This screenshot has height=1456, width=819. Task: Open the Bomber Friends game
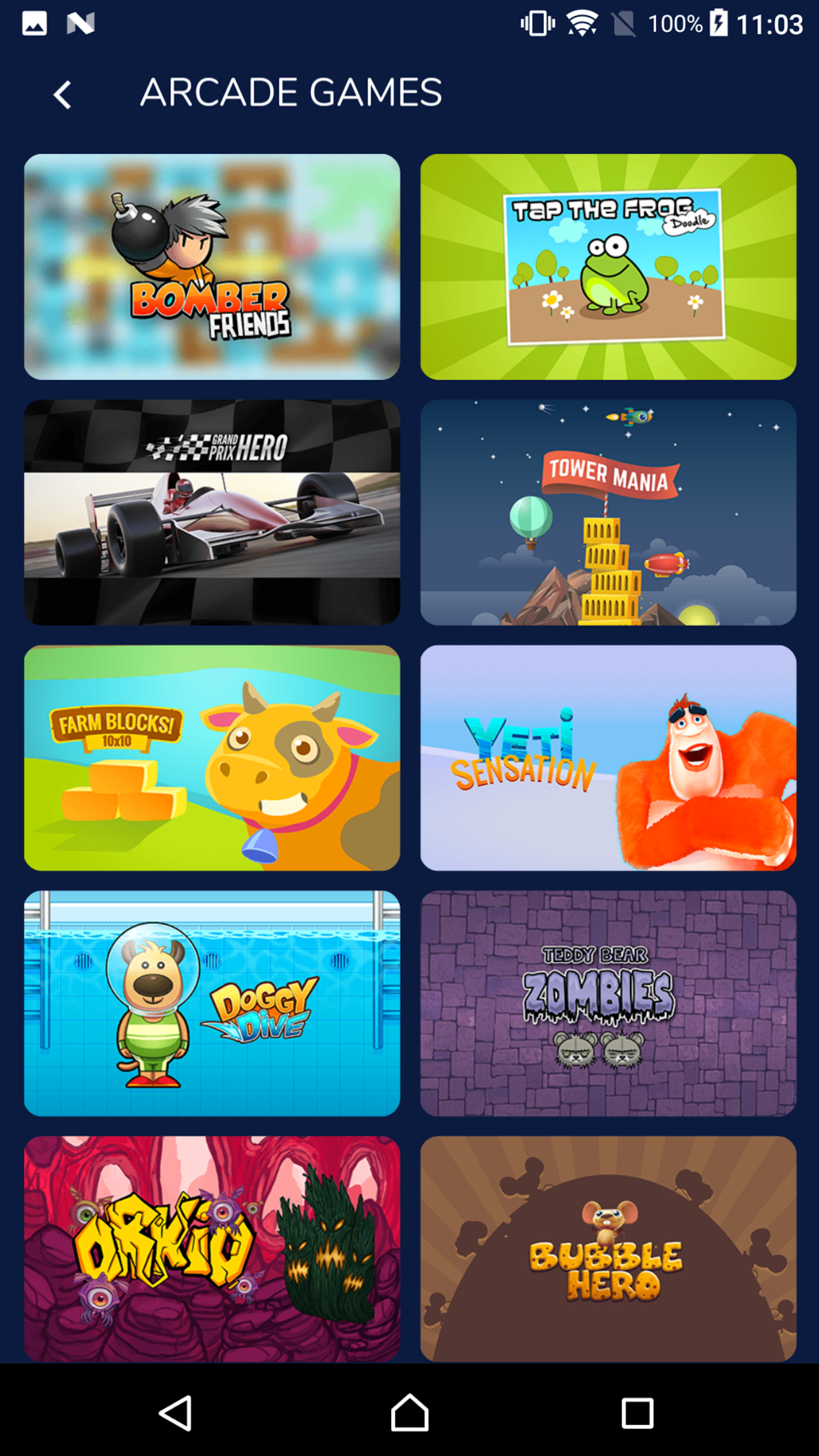point(212,267)
